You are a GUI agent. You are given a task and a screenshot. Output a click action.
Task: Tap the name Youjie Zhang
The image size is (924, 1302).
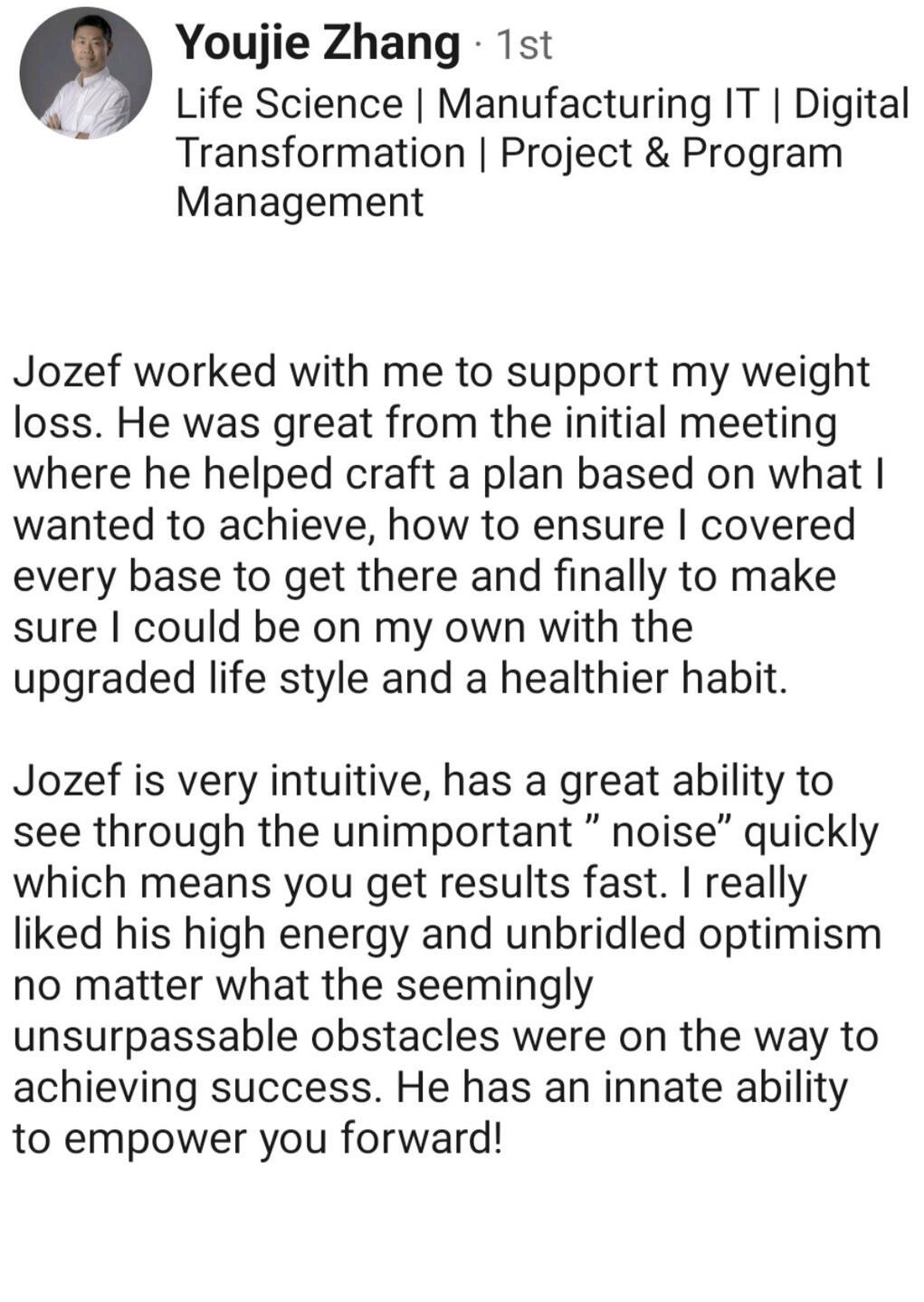pos(318,43)
